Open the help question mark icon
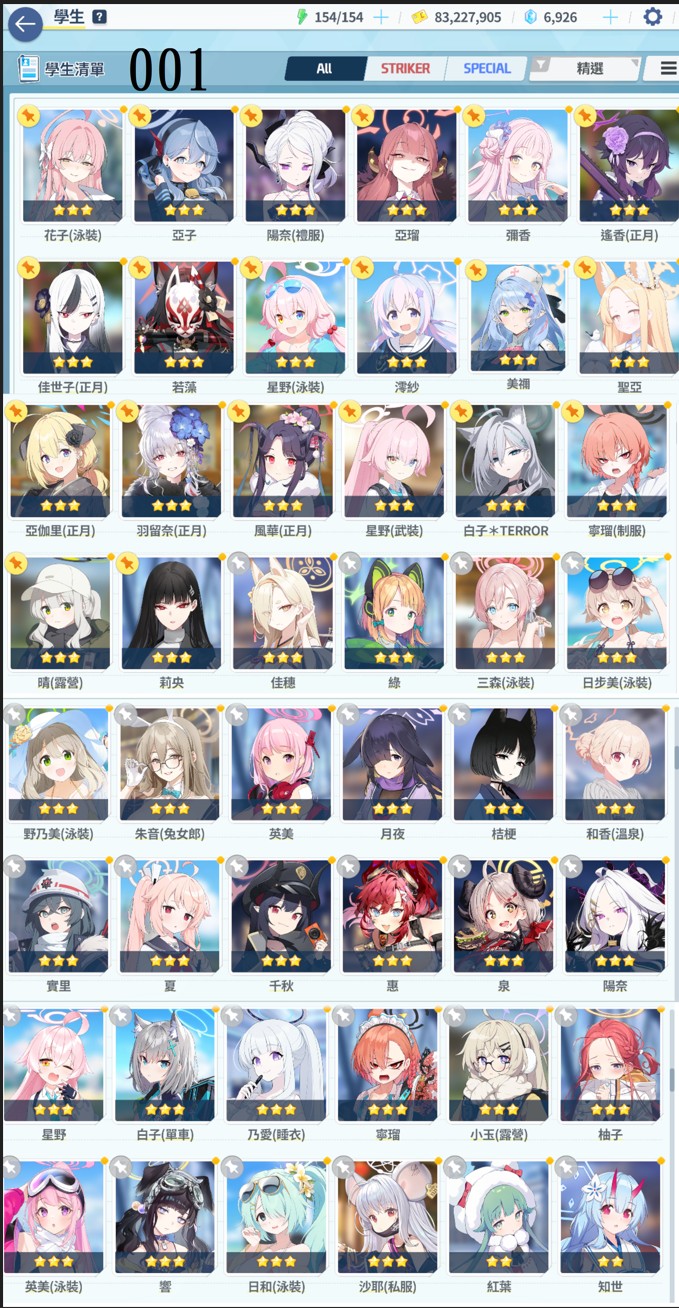Screen dimensions: 679x1308 pyautogui.click(x=99, y=17)
